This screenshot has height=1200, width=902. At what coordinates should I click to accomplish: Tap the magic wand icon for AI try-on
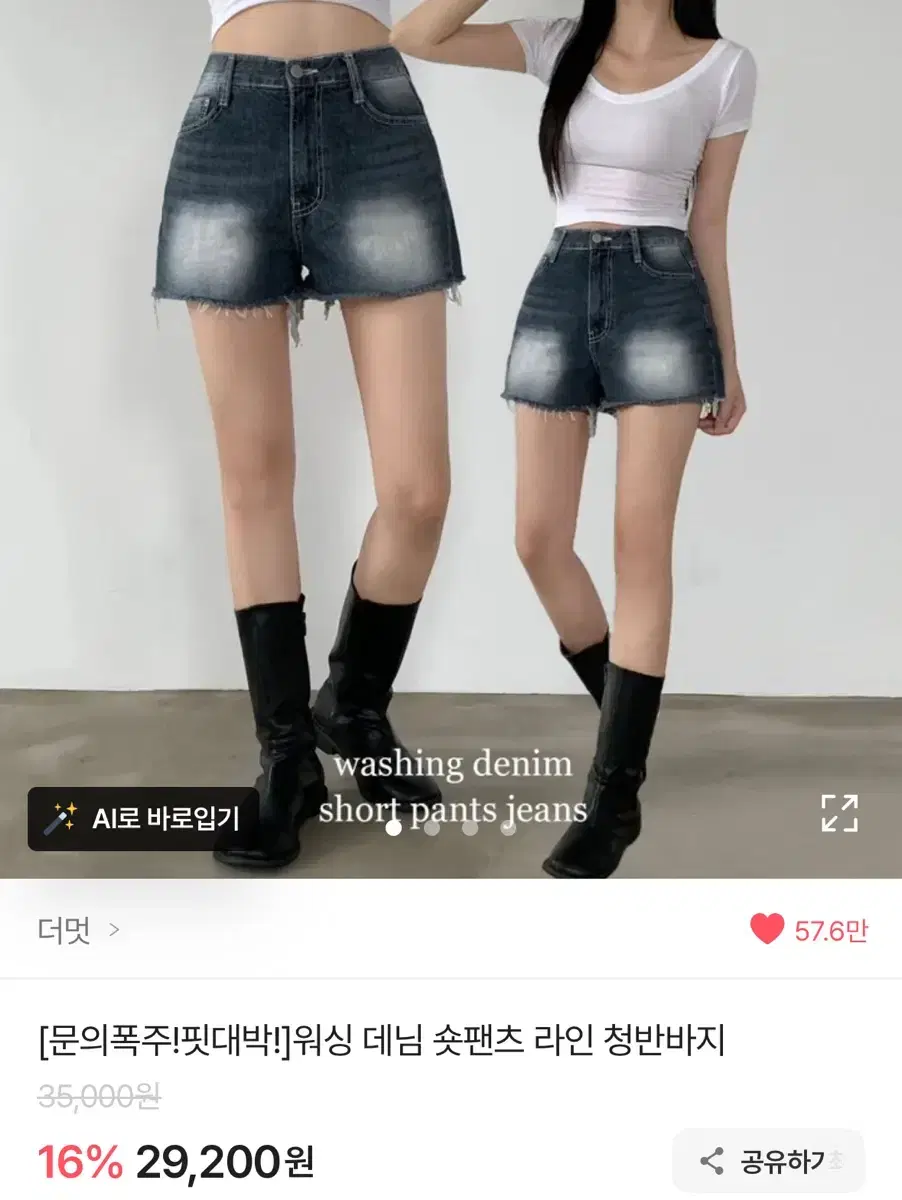[x=62, y=818]
